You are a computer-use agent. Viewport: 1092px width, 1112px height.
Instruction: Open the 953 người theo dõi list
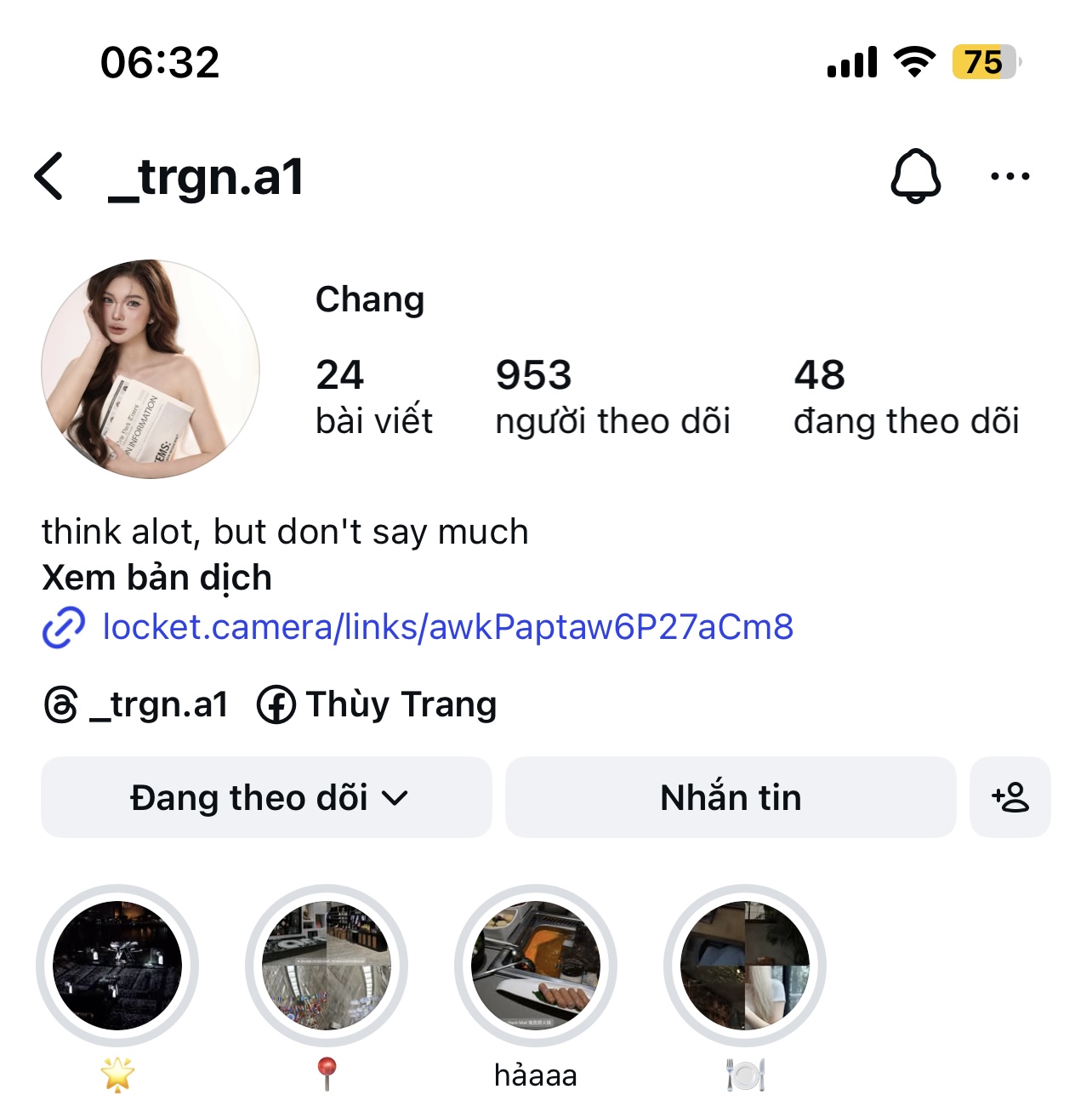(612, 396)
